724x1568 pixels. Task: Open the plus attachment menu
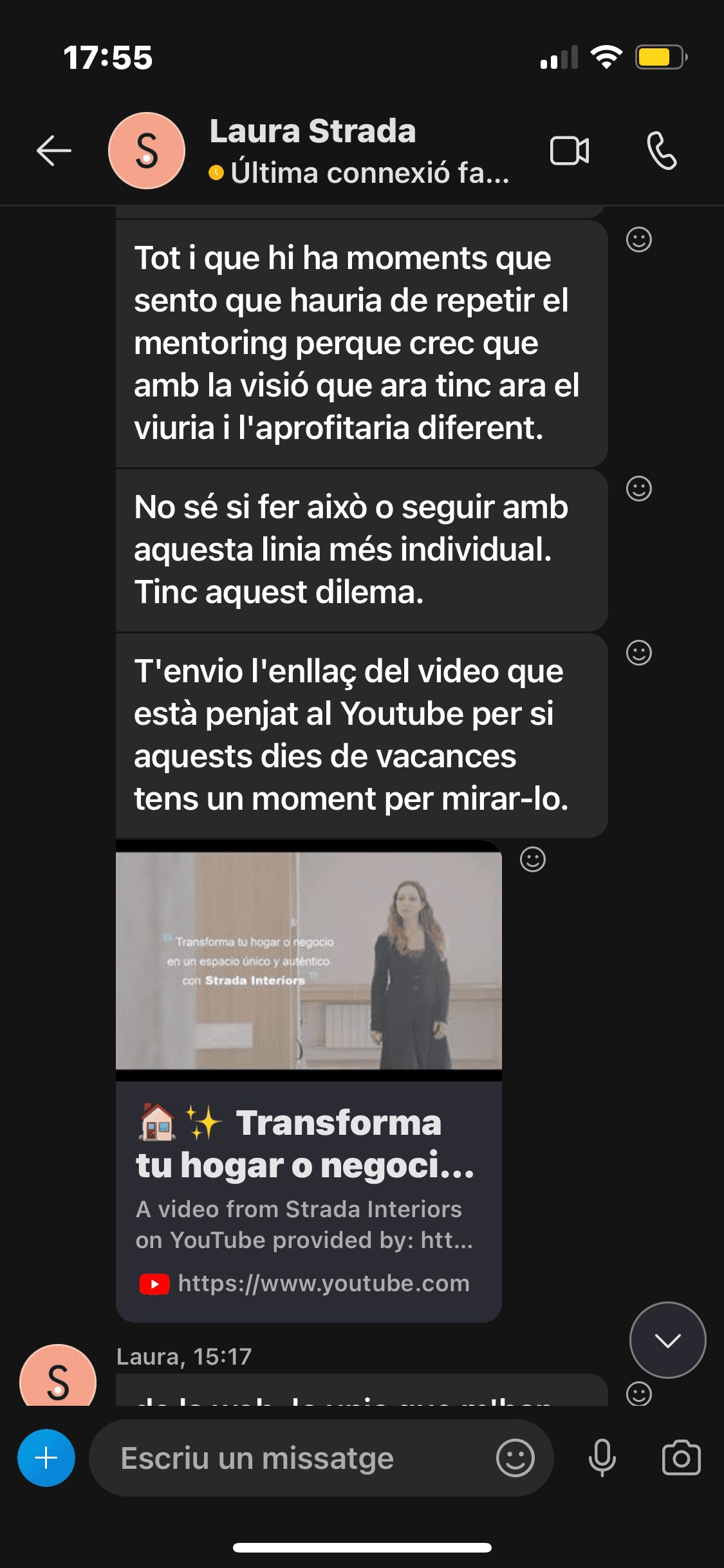click(46, 1458)
